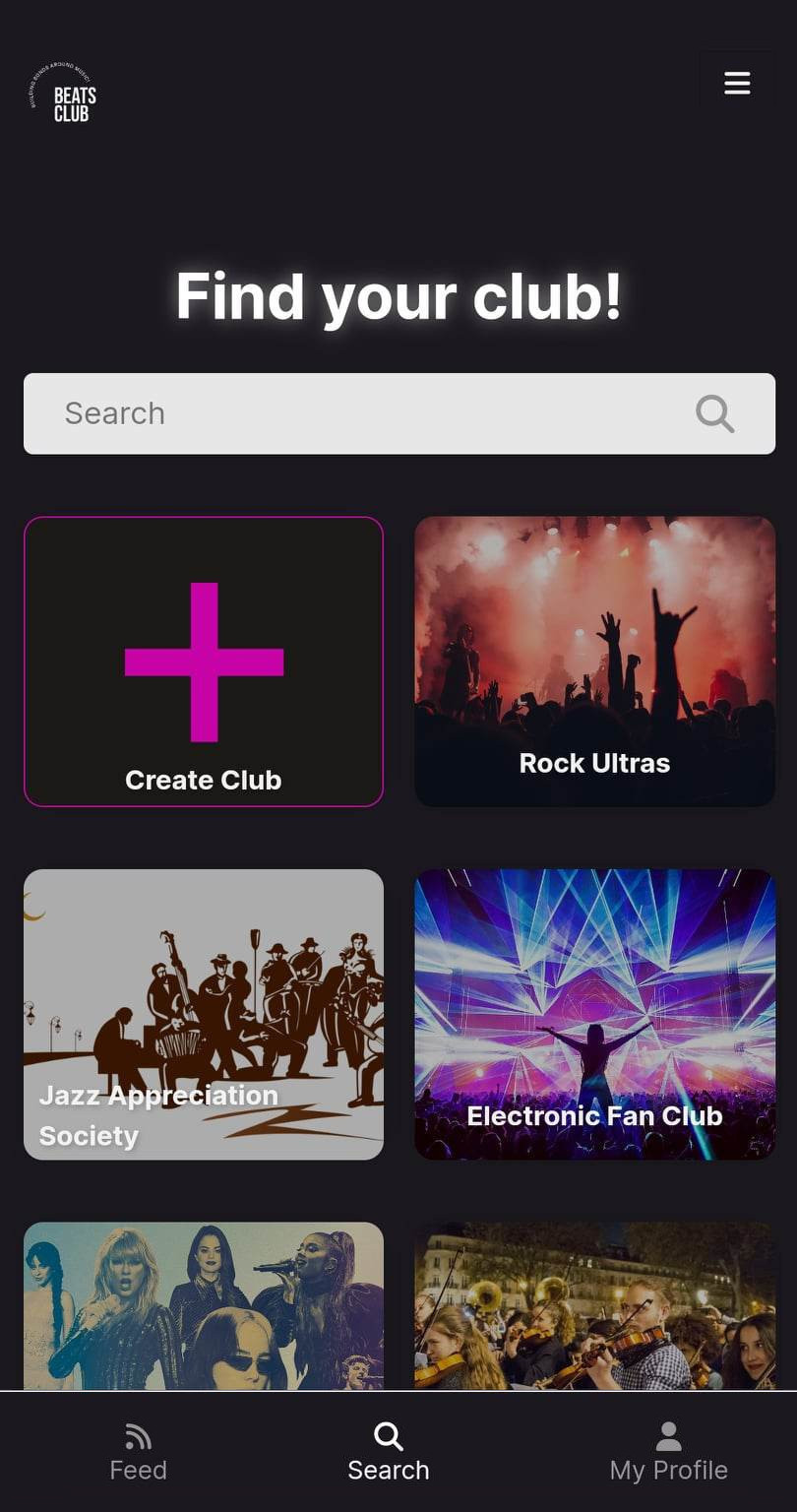Viewport: 797px width, 1512px height.
Task: Open the club card showing an orchestra
Action: (x=594, y=1305)
